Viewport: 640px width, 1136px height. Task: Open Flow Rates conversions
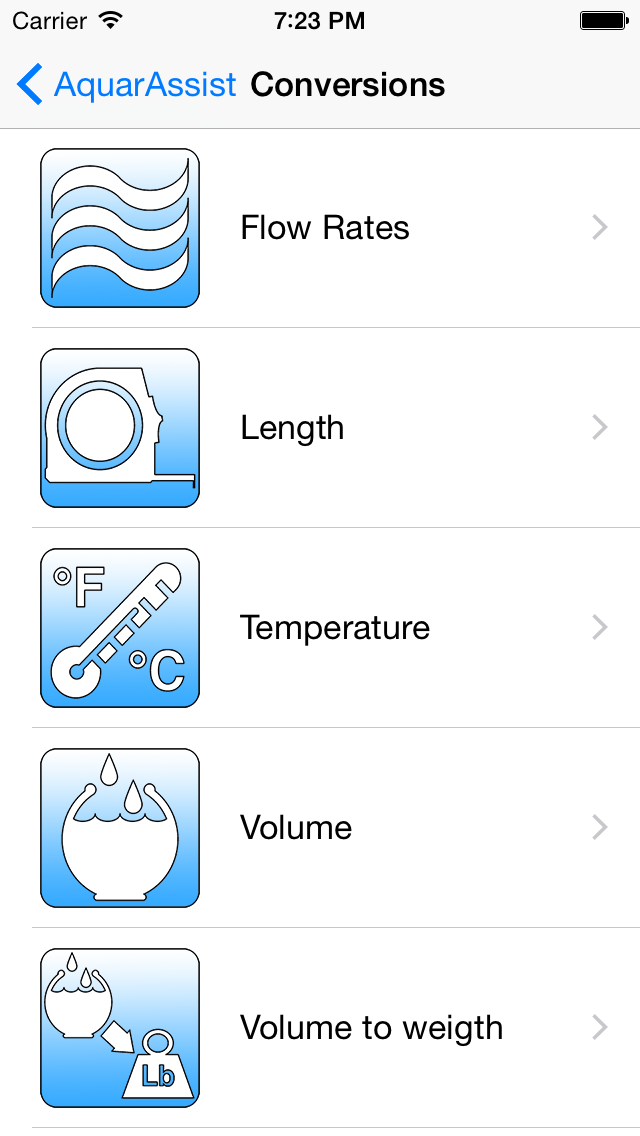[320, 228]
